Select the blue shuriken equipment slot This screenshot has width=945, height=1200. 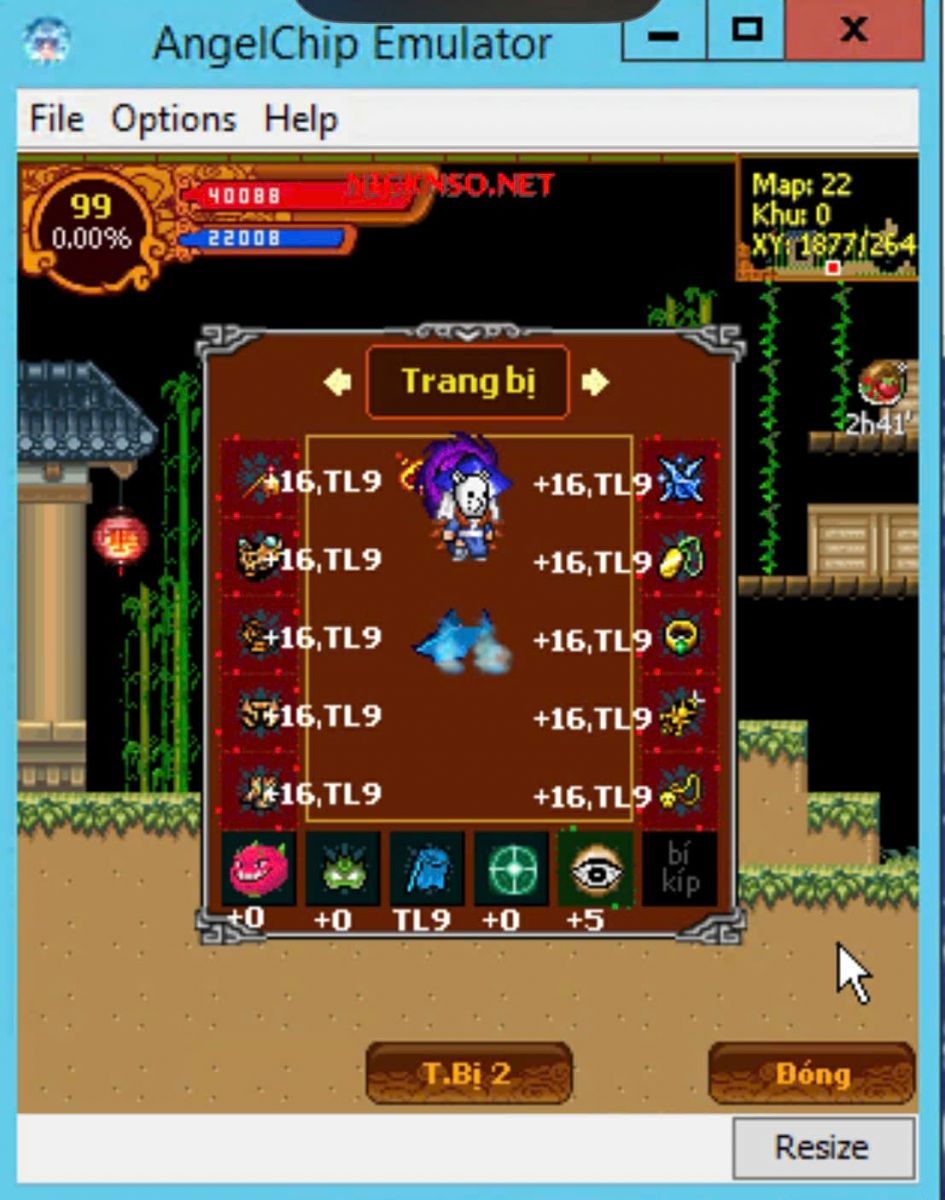(x=680, y=481)
